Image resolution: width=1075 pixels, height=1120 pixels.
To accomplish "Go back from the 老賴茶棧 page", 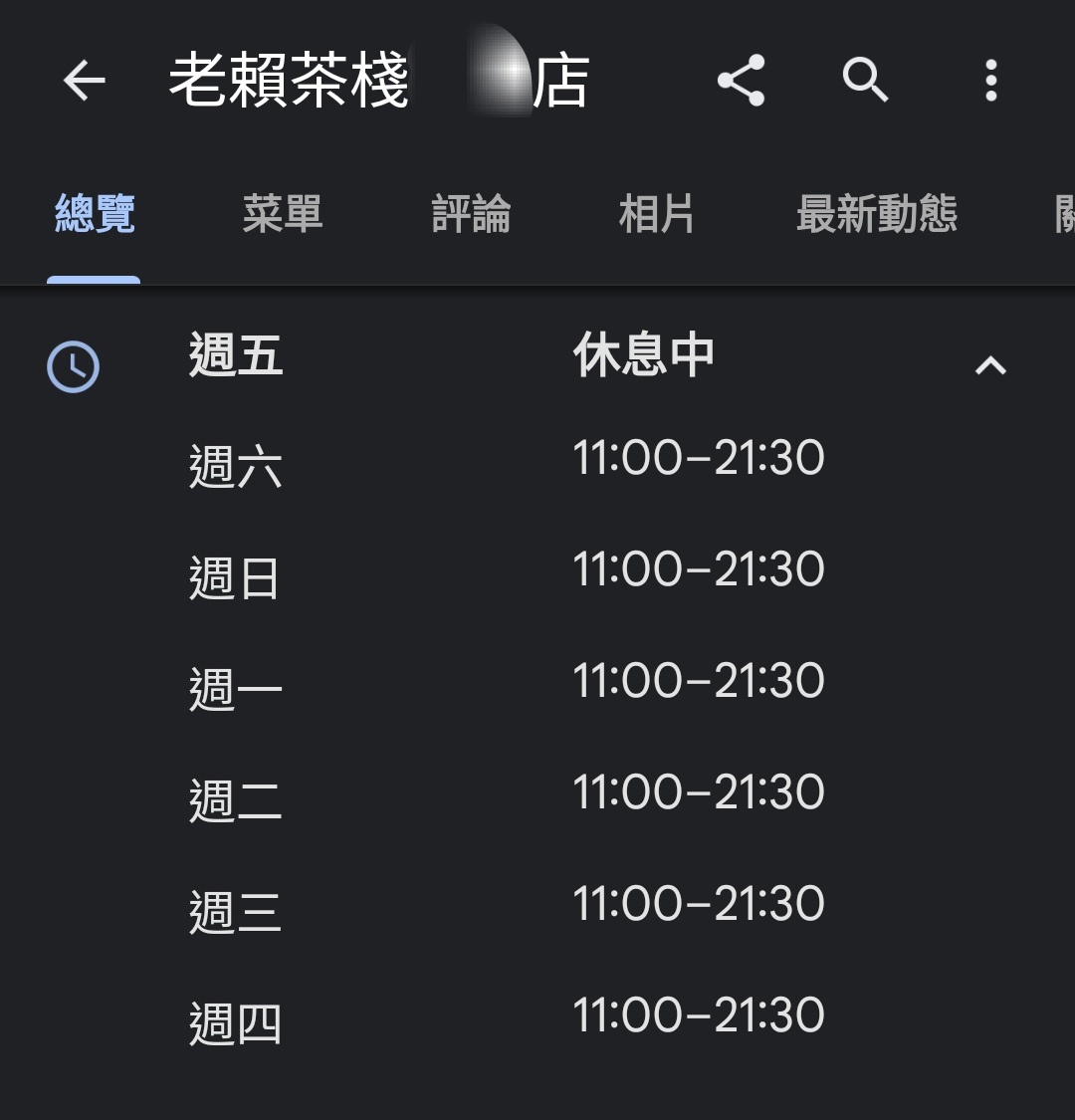I will (85, 81).
